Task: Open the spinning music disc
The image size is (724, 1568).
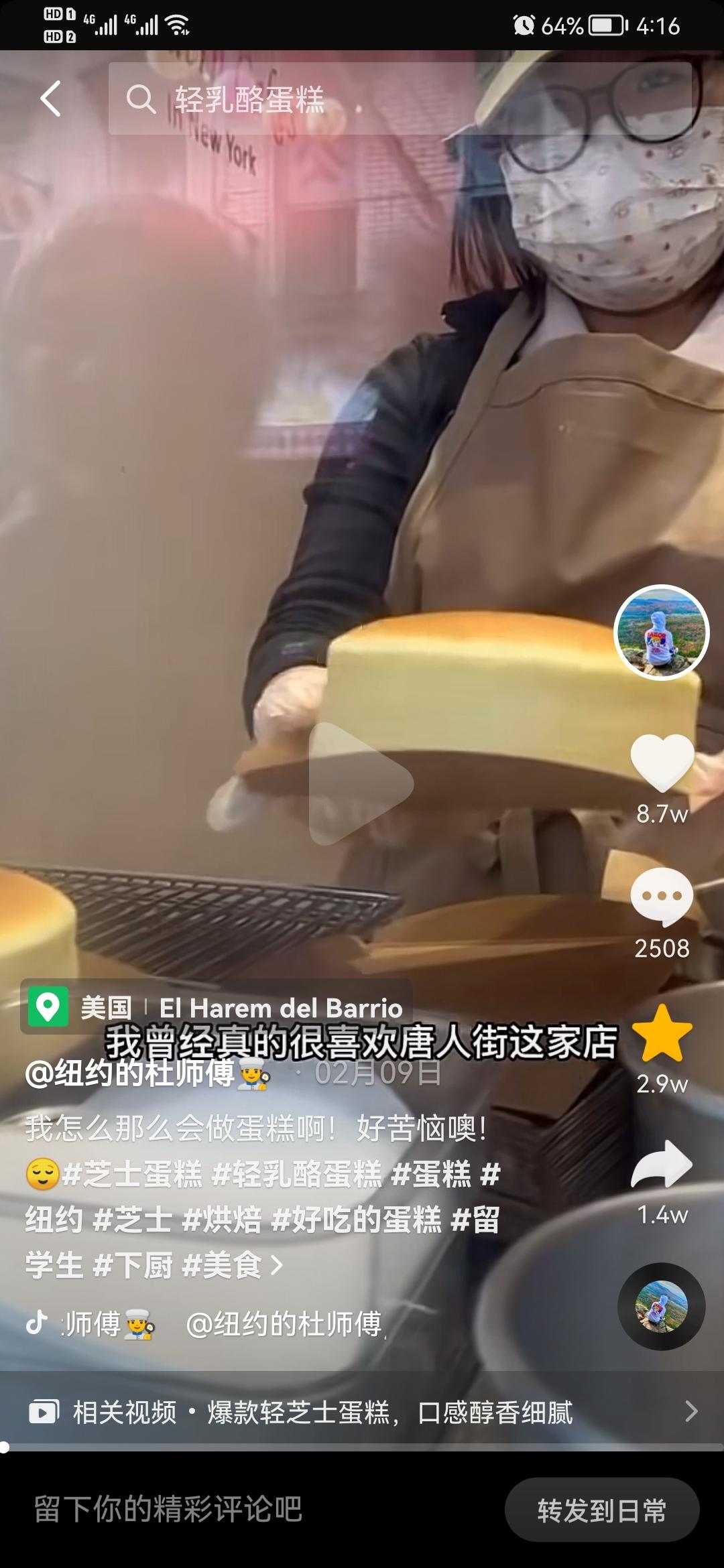Action: click(661, 1306)
